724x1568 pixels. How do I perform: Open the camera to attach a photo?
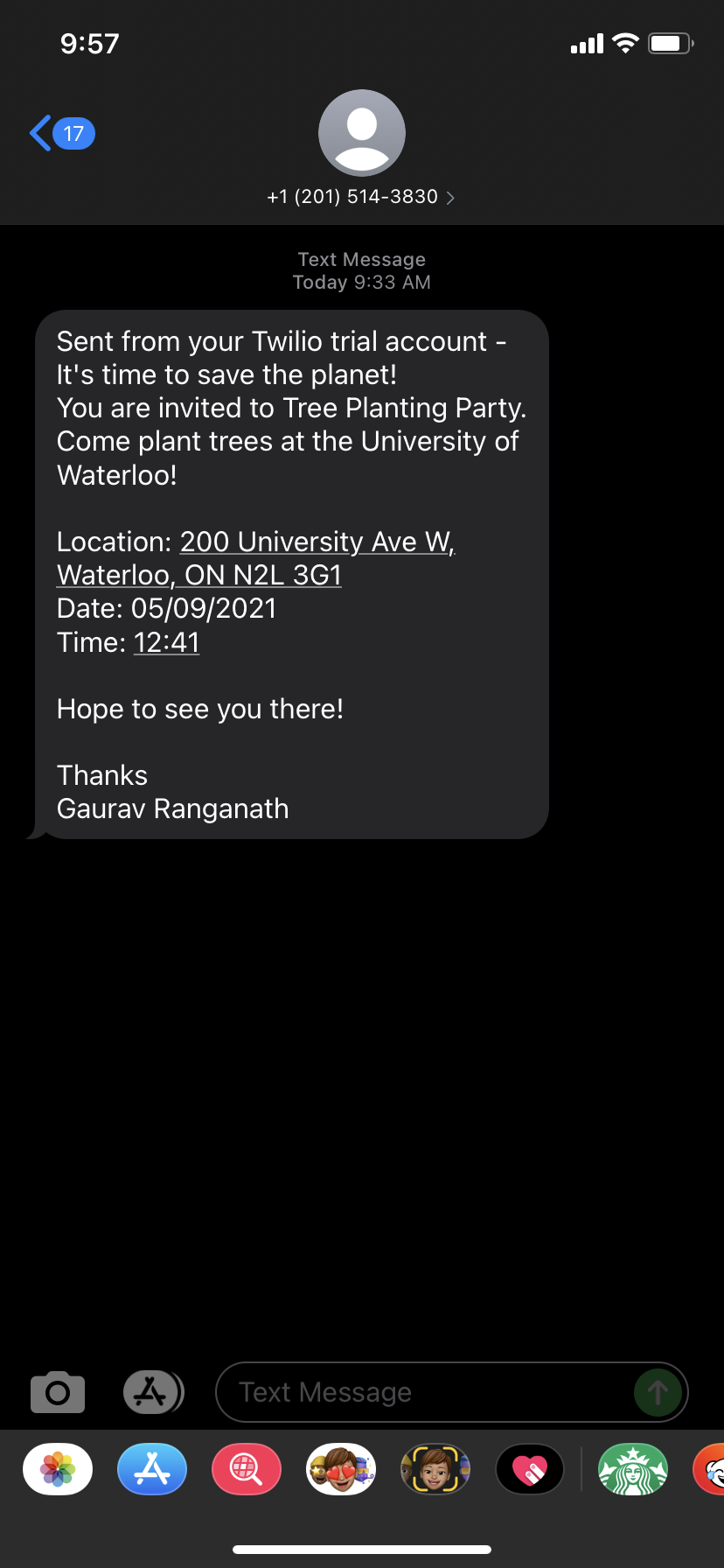tap(58, 1392)
